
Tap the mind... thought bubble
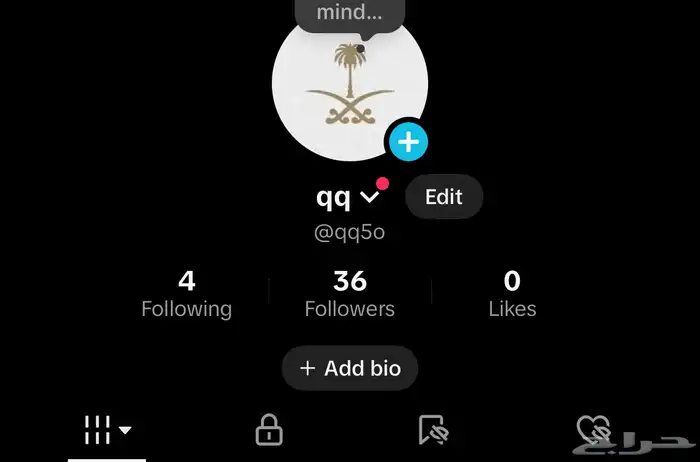point(349,14)
